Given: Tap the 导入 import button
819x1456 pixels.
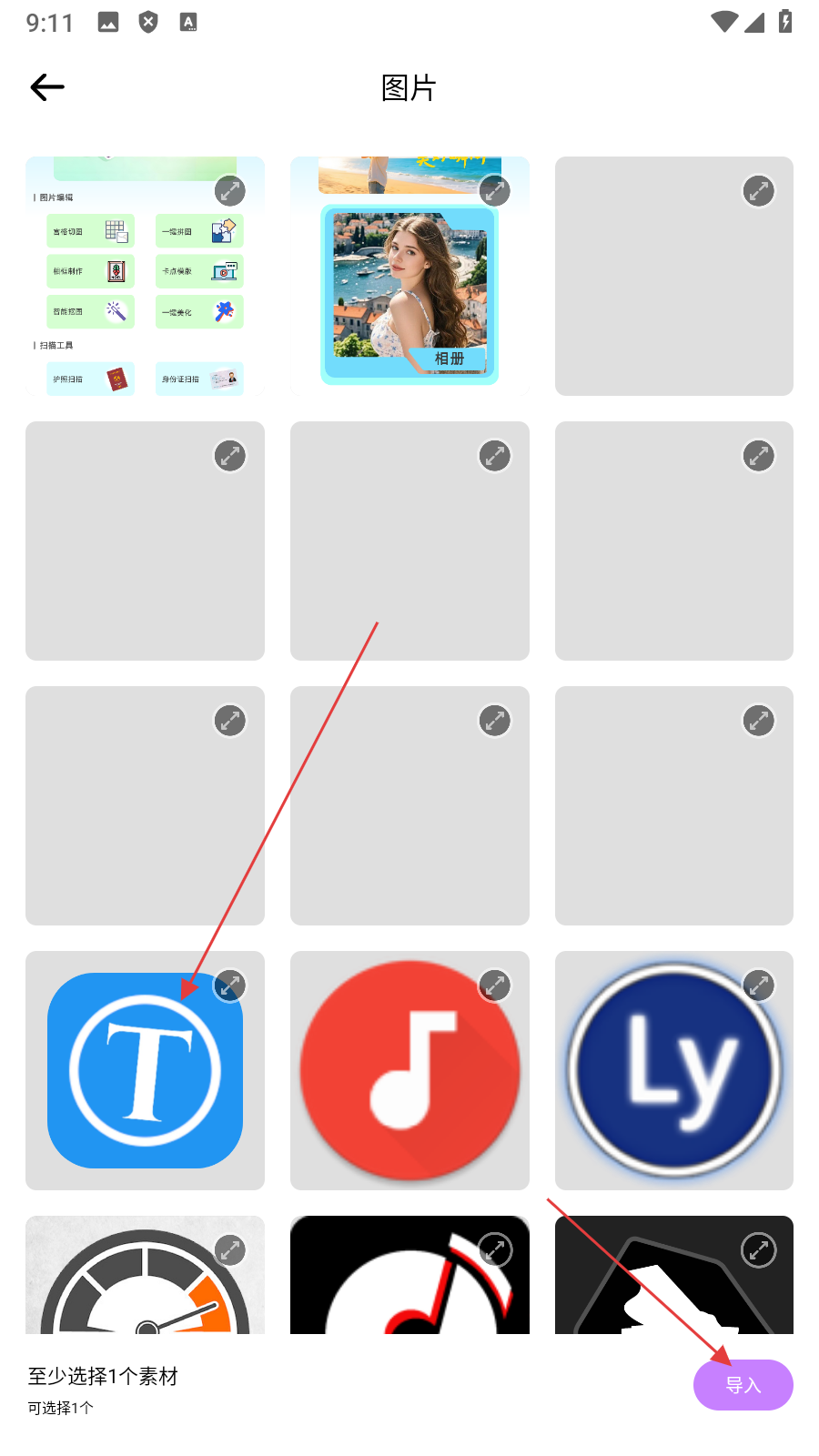Looking at the screenshot, I should (x=743, y=1384).
